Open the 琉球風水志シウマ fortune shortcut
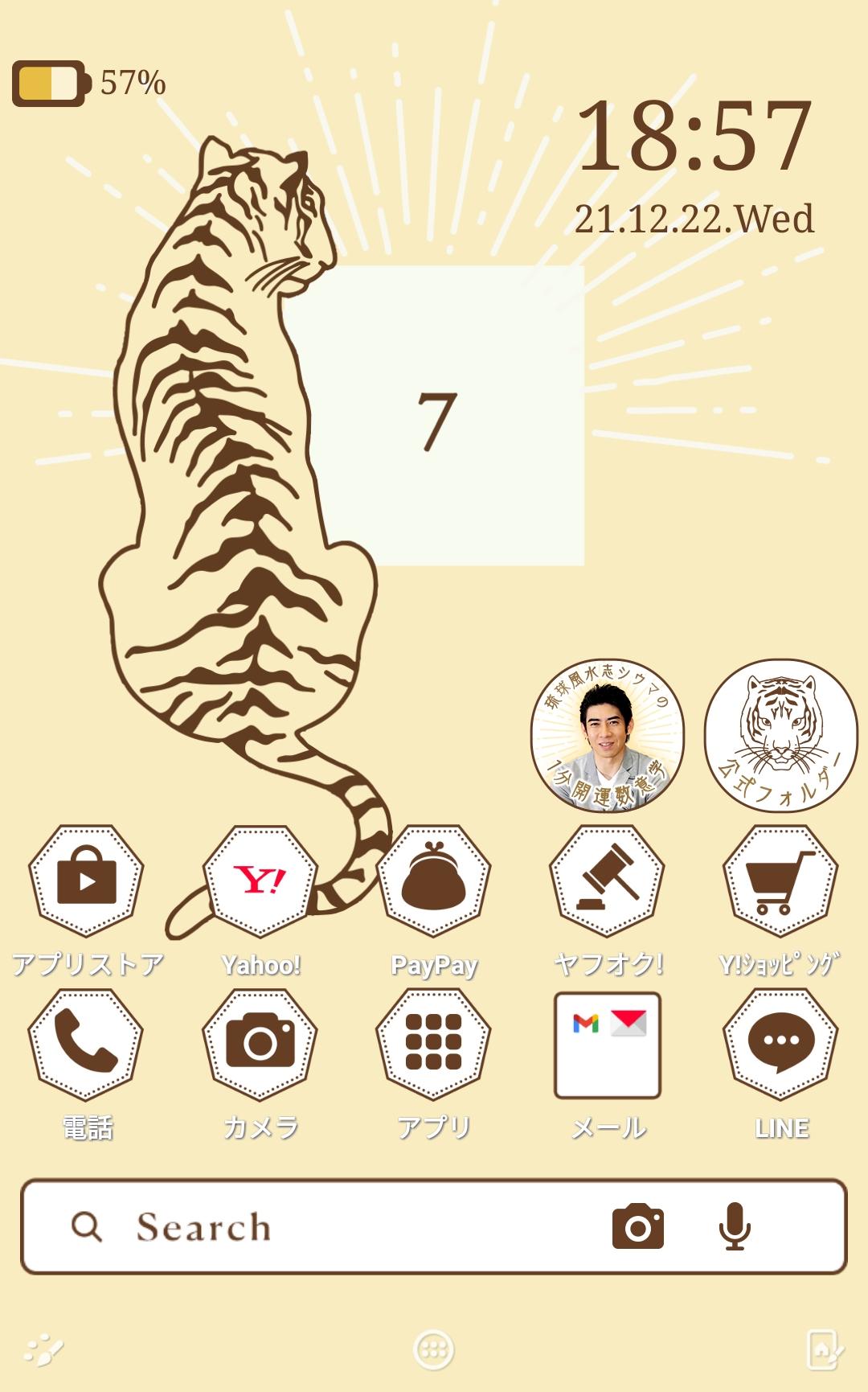868x1392 pixels. 607,735
